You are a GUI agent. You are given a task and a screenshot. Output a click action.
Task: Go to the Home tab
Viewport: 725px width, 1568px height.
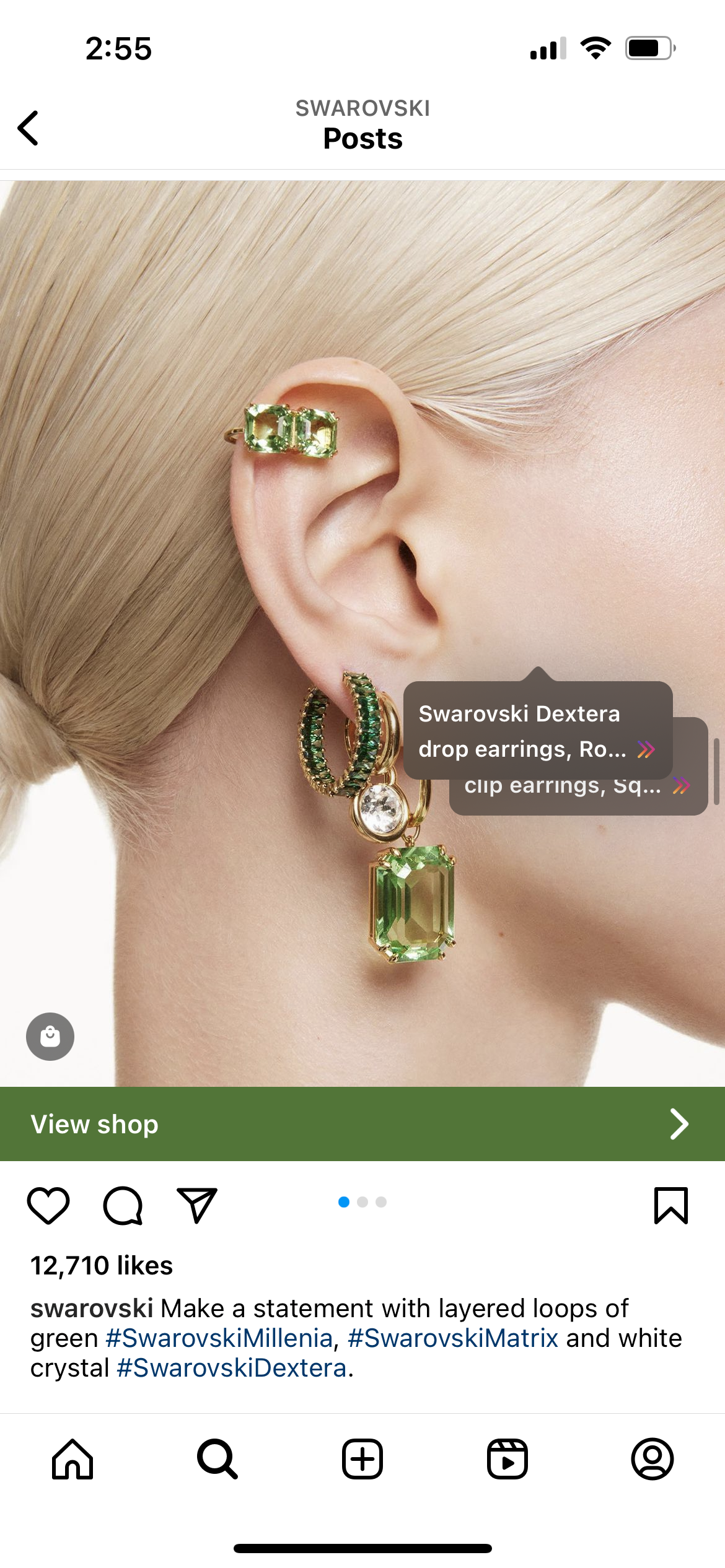pyautogui.click(x=72, y=1459)
